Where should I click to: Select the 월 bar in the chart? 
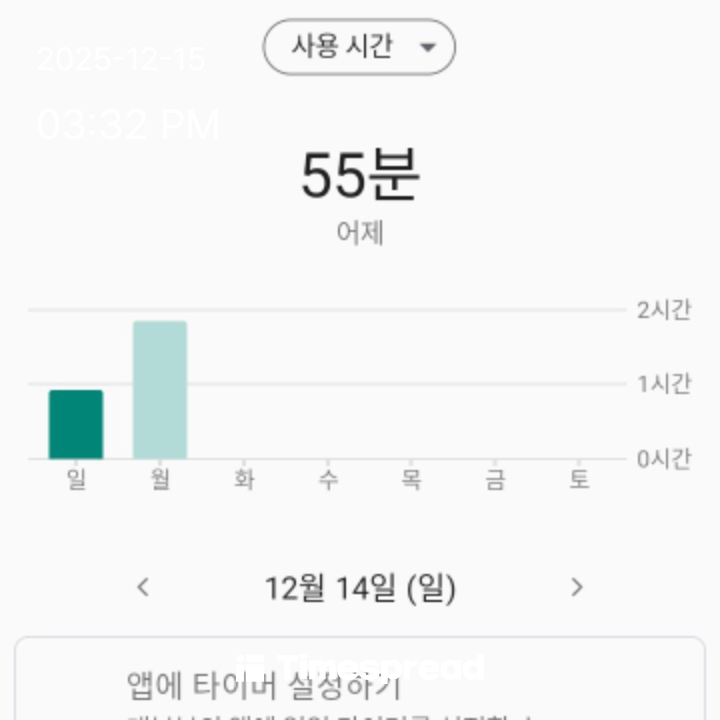tap(160, 390)
